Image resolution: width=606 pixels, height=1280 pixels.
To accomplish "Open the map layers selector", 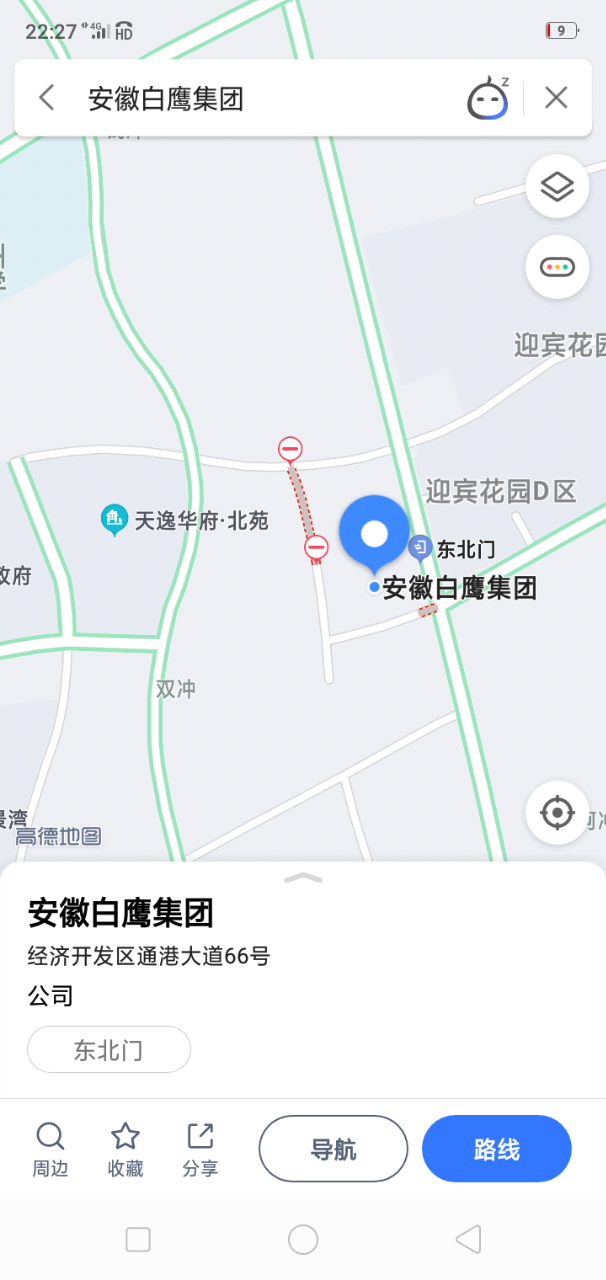I will click(557, 186).
